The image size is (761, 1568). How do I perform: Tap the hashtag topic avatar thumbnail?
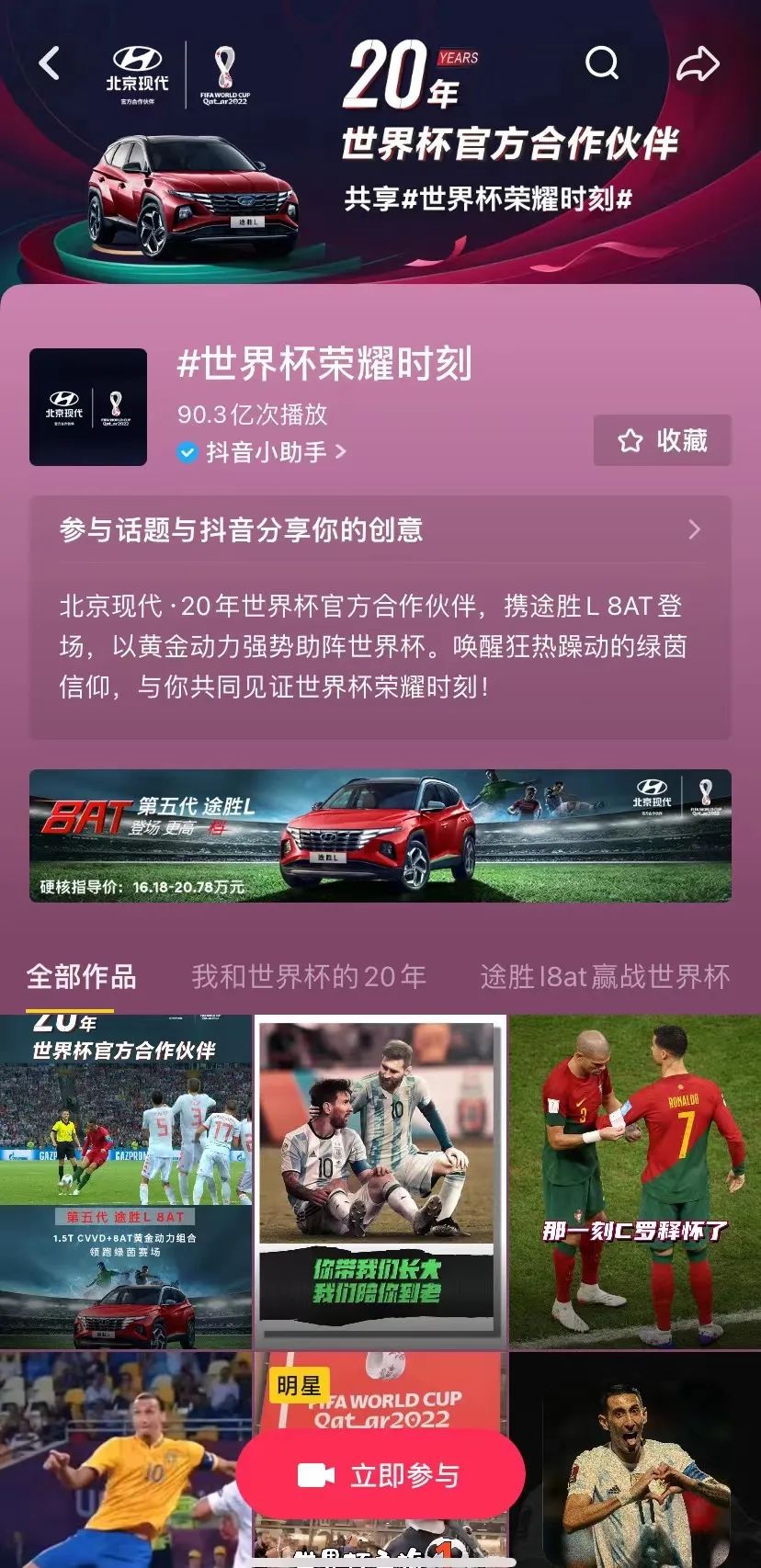click(88, 406)
